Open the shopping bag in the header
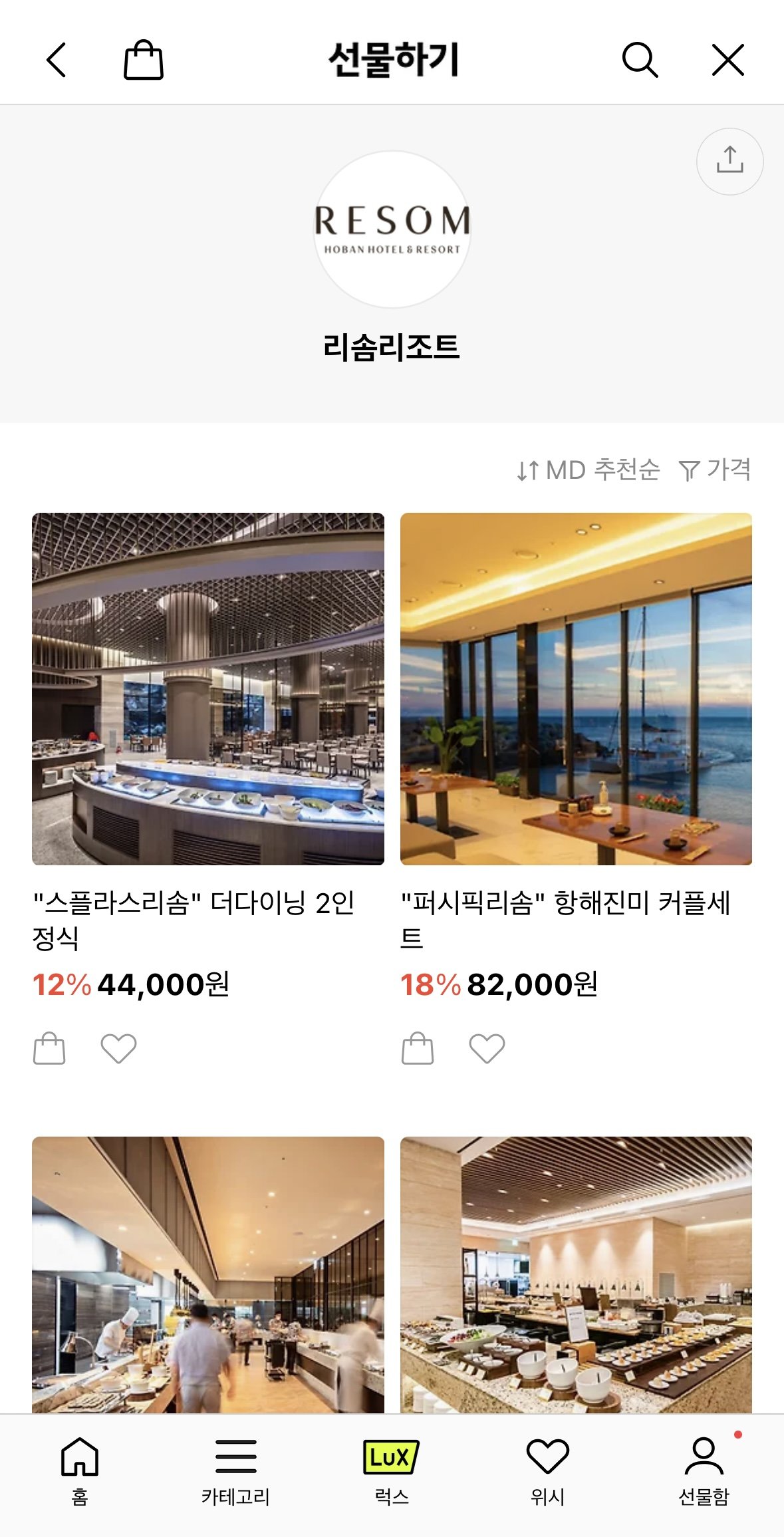The height and width of the screenshot is (1537, 784). tap(144, 61)
